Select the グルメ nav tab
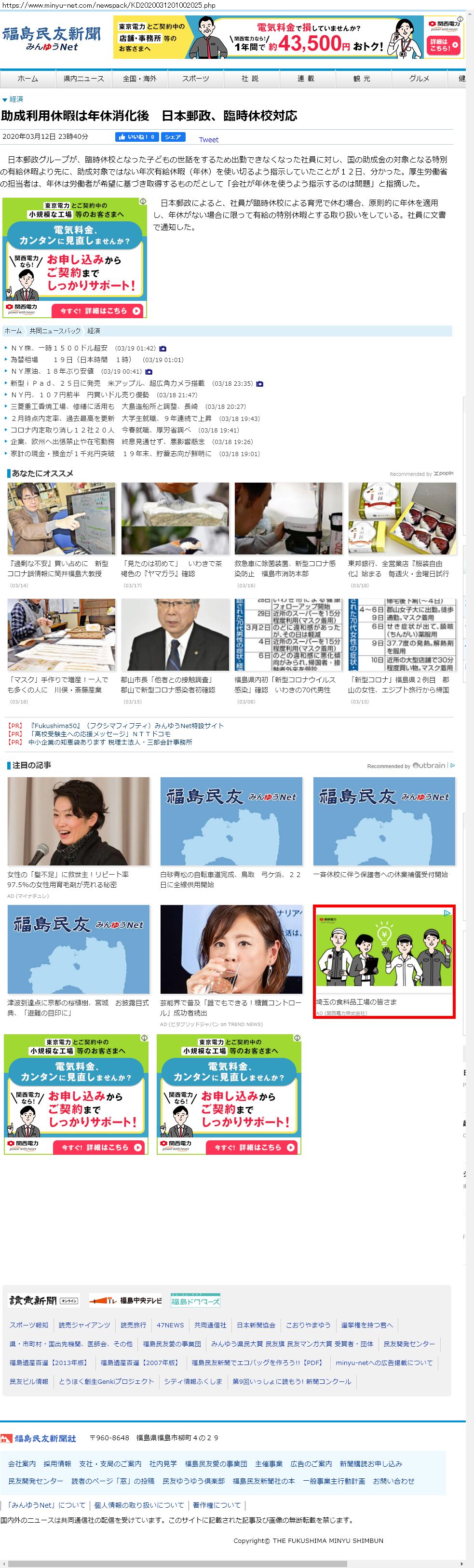Image resolution: width=474 pixels, height=1568 pixels. pyautogui.click(x=419, y=79)
